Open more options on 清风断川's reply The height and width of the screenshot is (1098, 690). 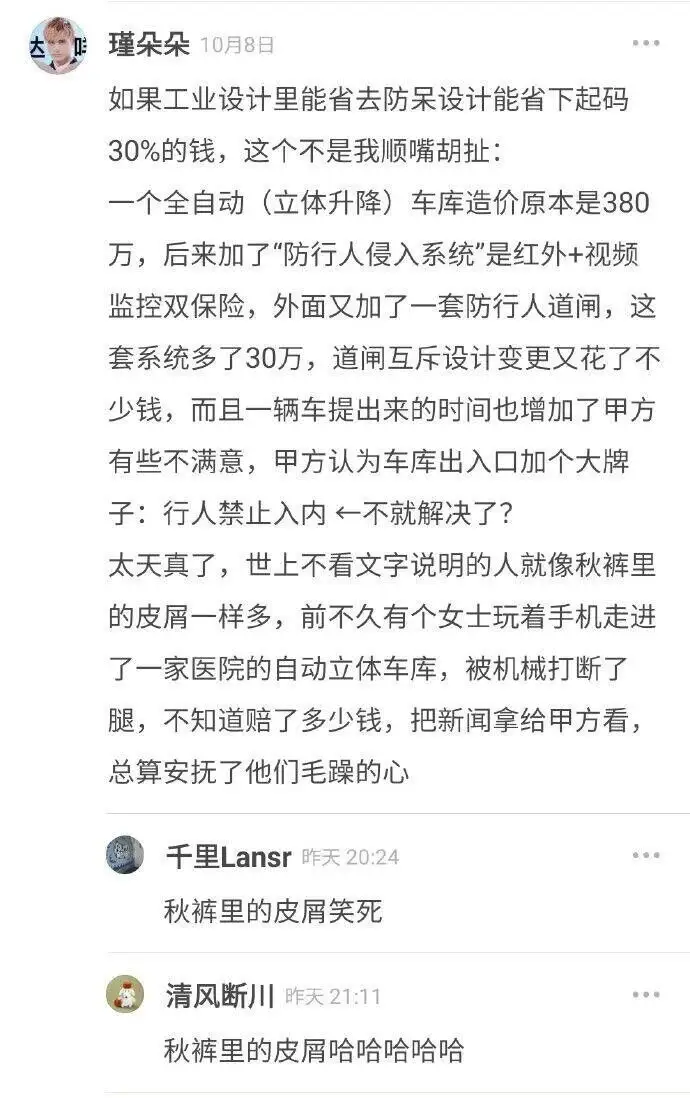point(645,994)
